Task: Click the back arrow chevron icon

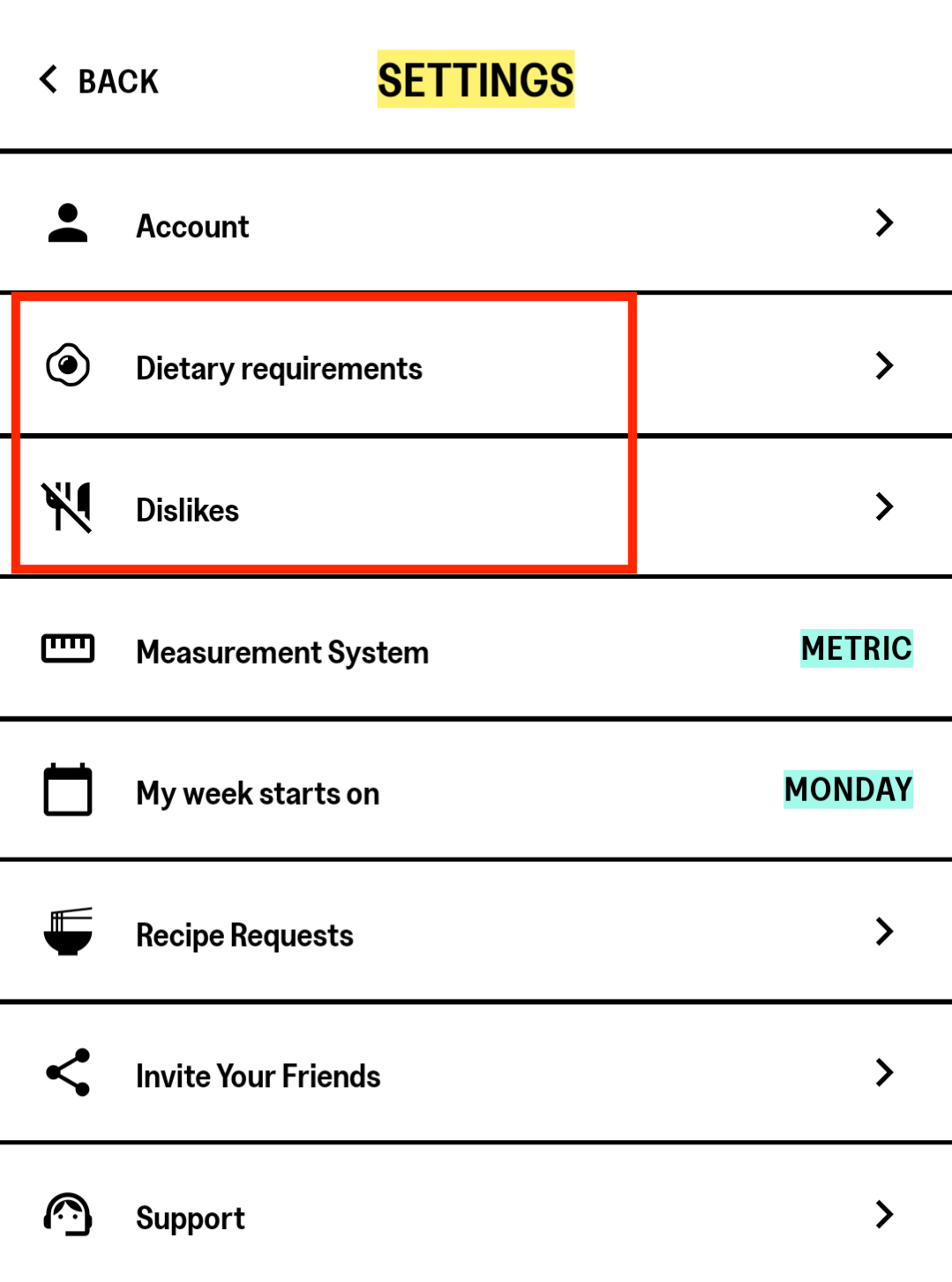Action: click(48, 79)
